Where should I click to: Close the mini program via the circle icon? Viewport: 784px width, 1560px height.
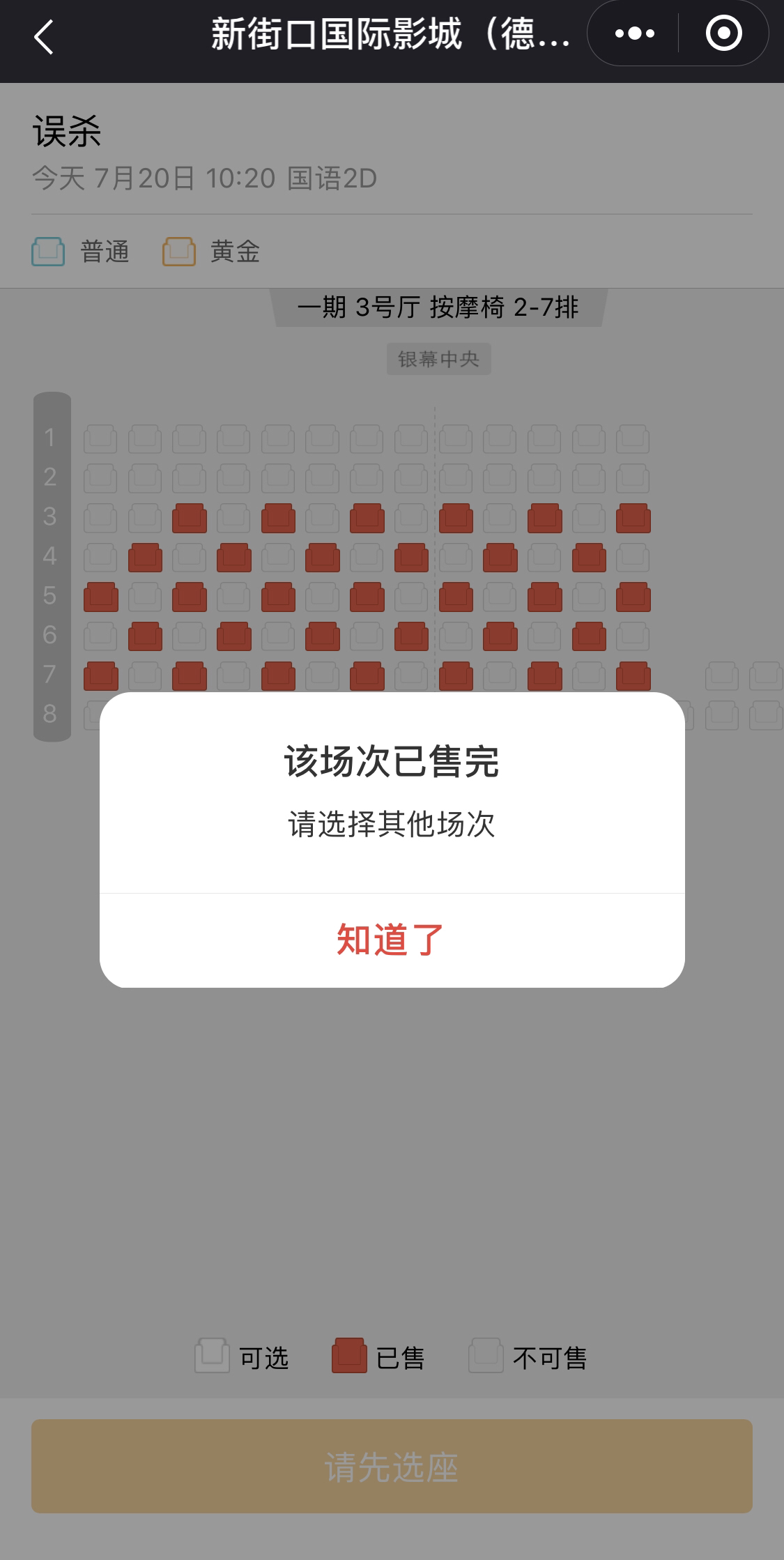(723, 33)
